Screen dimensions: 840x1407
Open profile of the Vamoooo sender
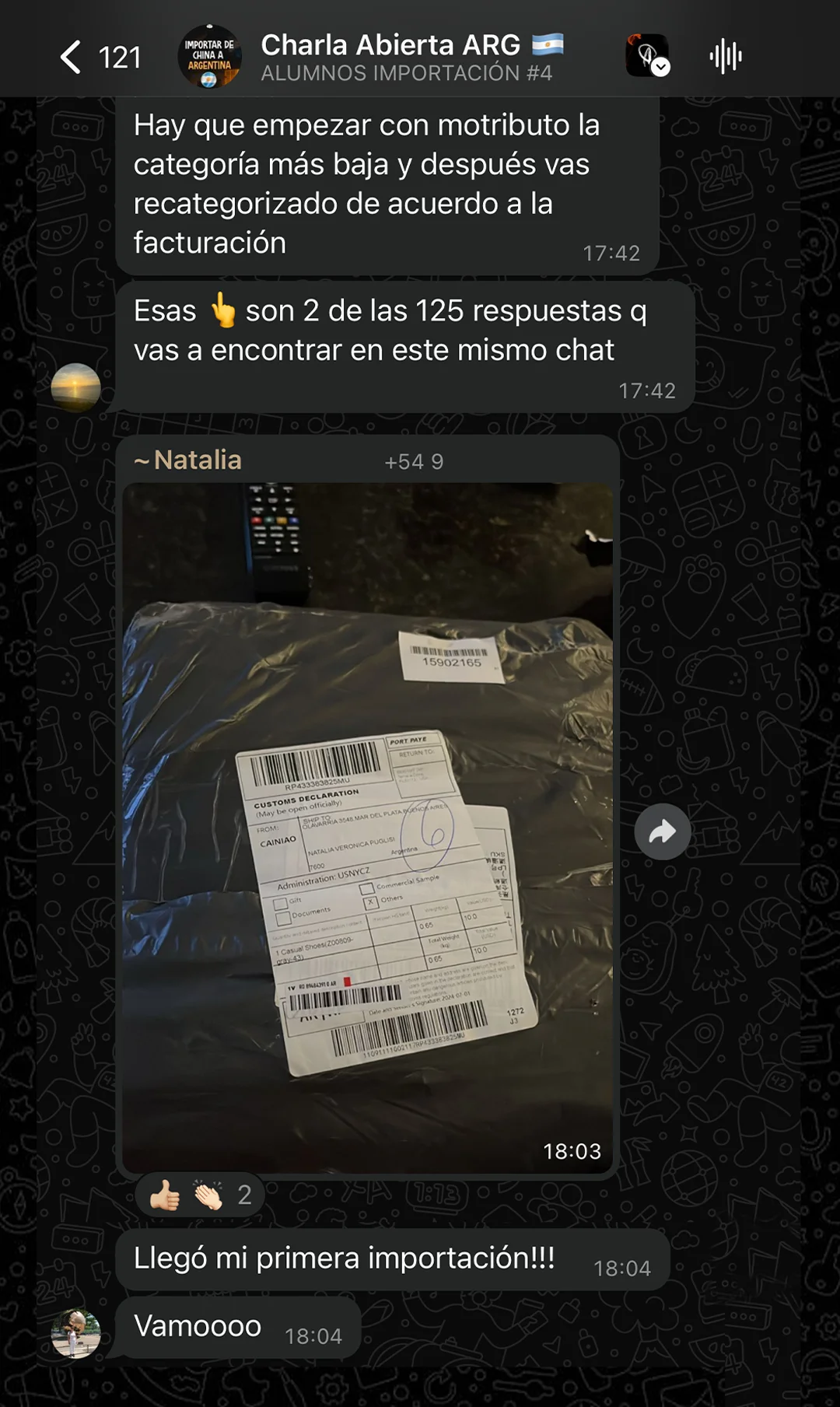[x=75, y=1333]
